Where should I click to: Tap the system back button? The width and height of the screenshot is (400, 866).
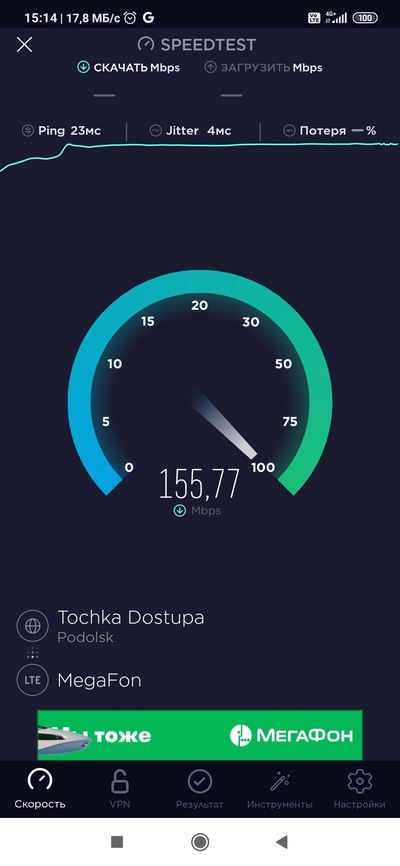[282, 842]
